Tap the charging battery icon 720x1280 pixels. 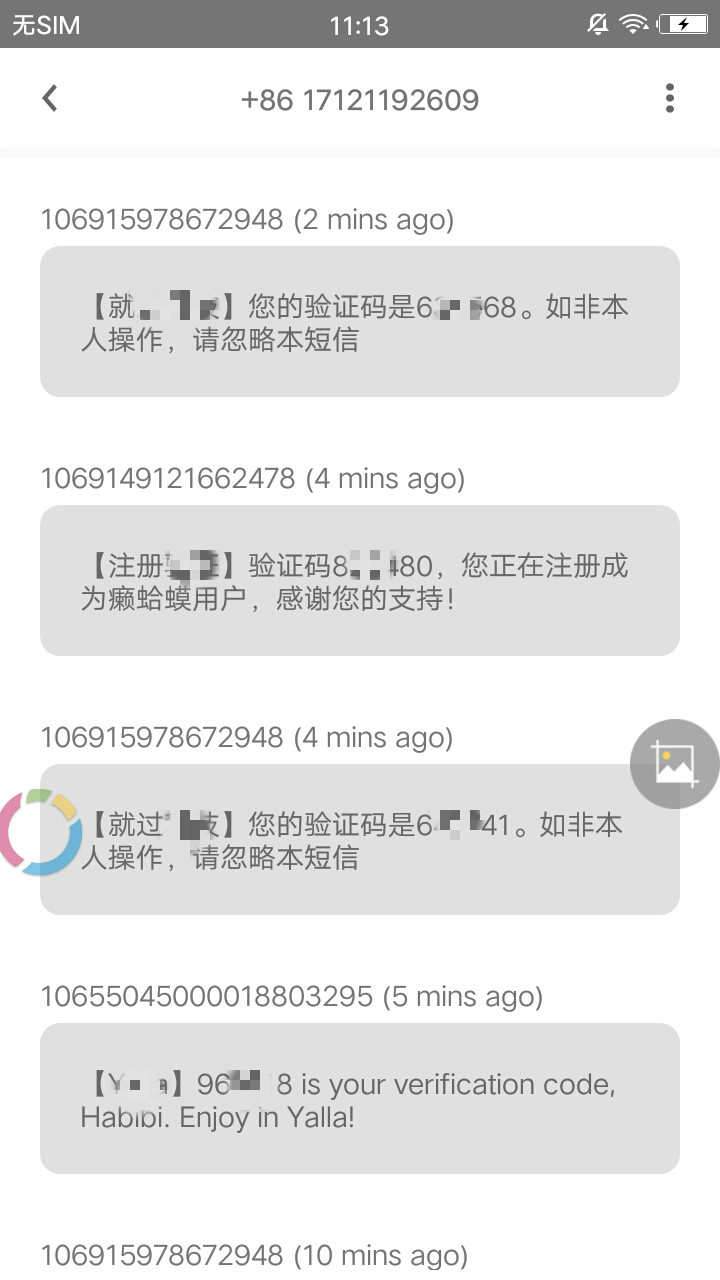(682, 24)
